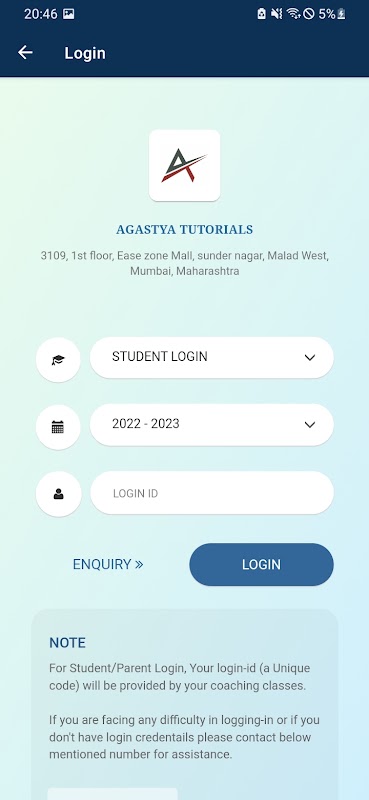
Task: Open the ENQUIRY link
Action: click(x=108, y=564)
